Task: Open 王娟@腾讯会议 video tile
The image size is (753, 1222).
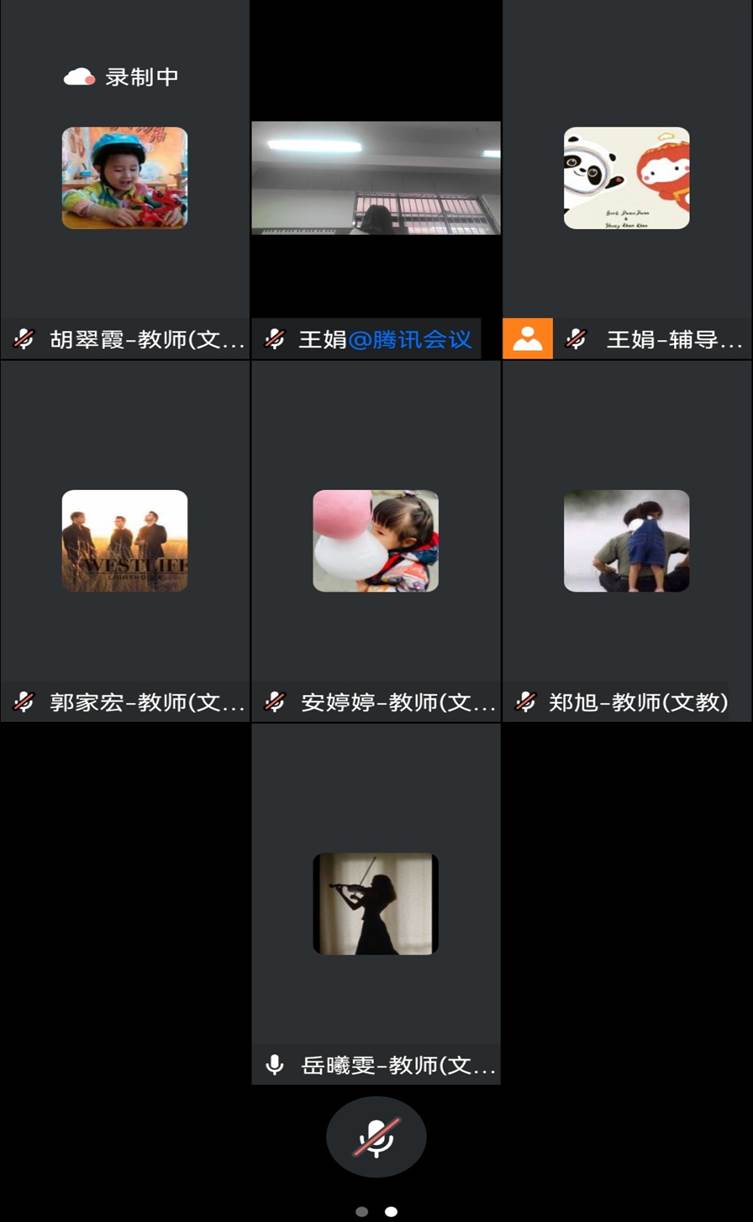Action: [x=376, y=178]
